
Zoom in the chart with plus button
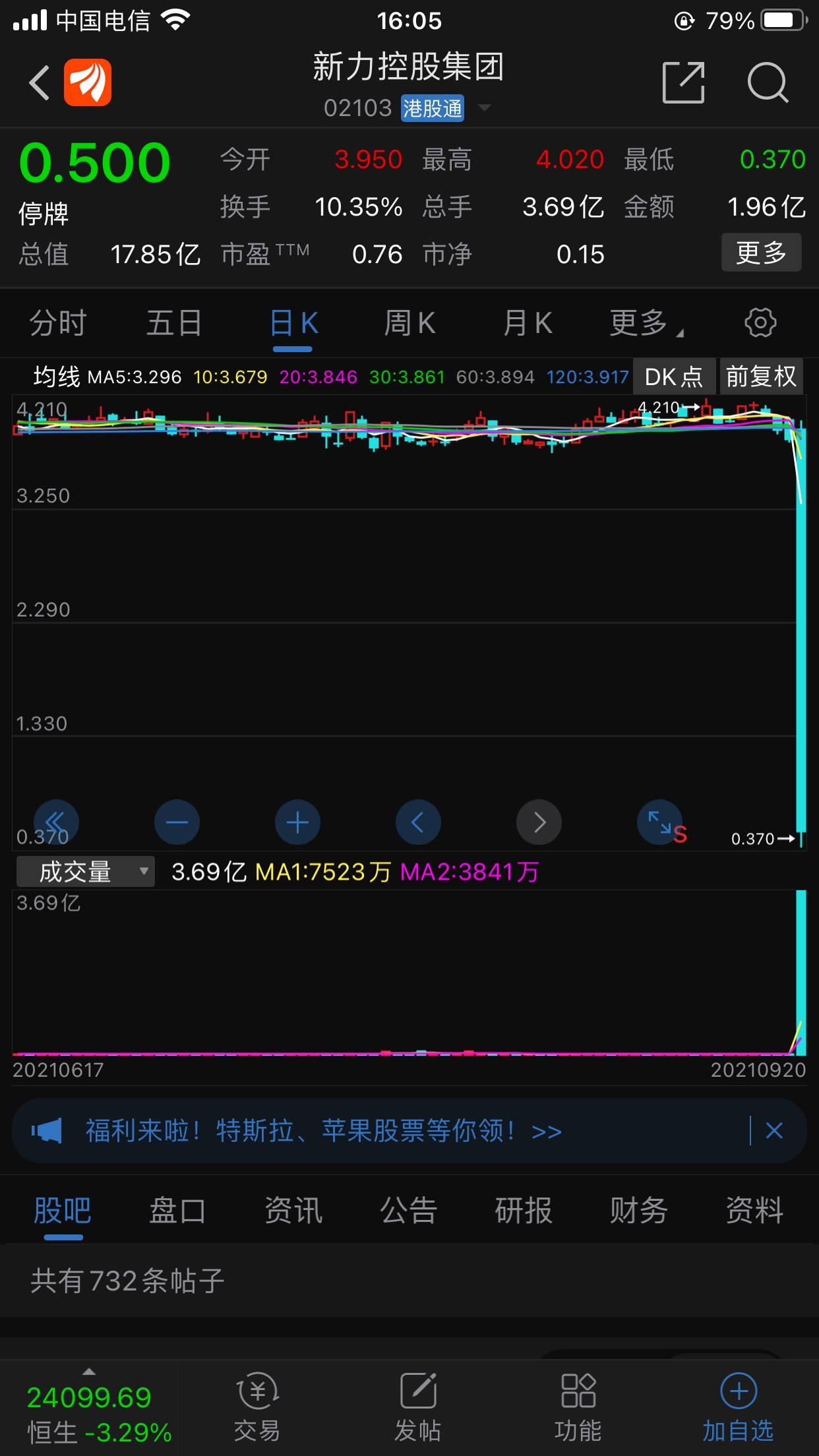click(x=297, y=822)
